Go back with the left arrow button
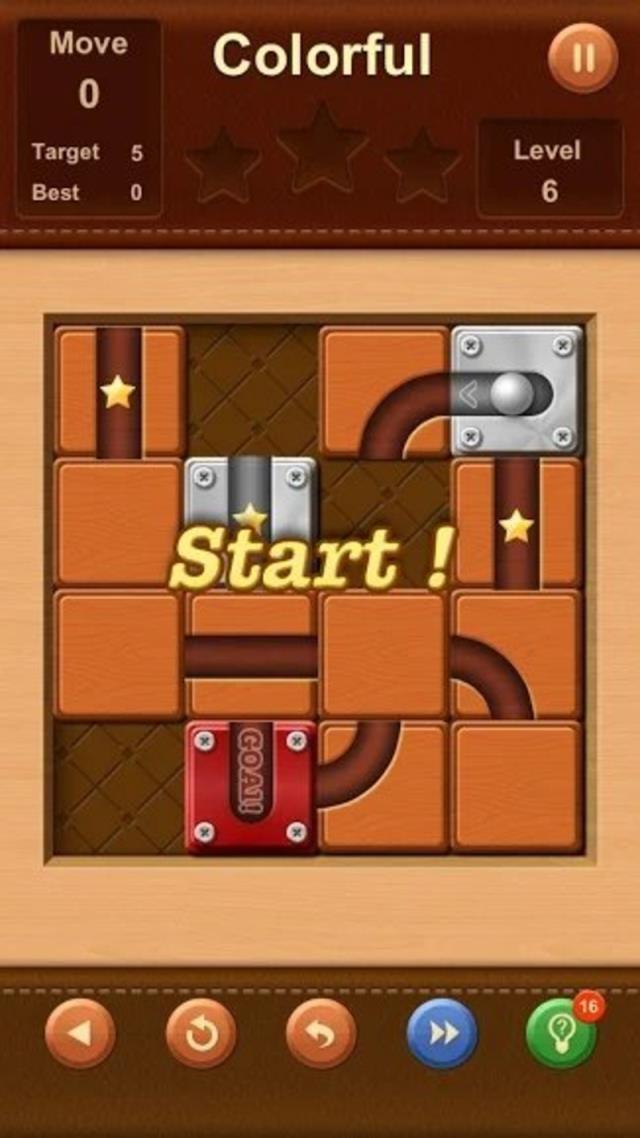Viewport: 640px width, 1138px height. pos(80,1033)
